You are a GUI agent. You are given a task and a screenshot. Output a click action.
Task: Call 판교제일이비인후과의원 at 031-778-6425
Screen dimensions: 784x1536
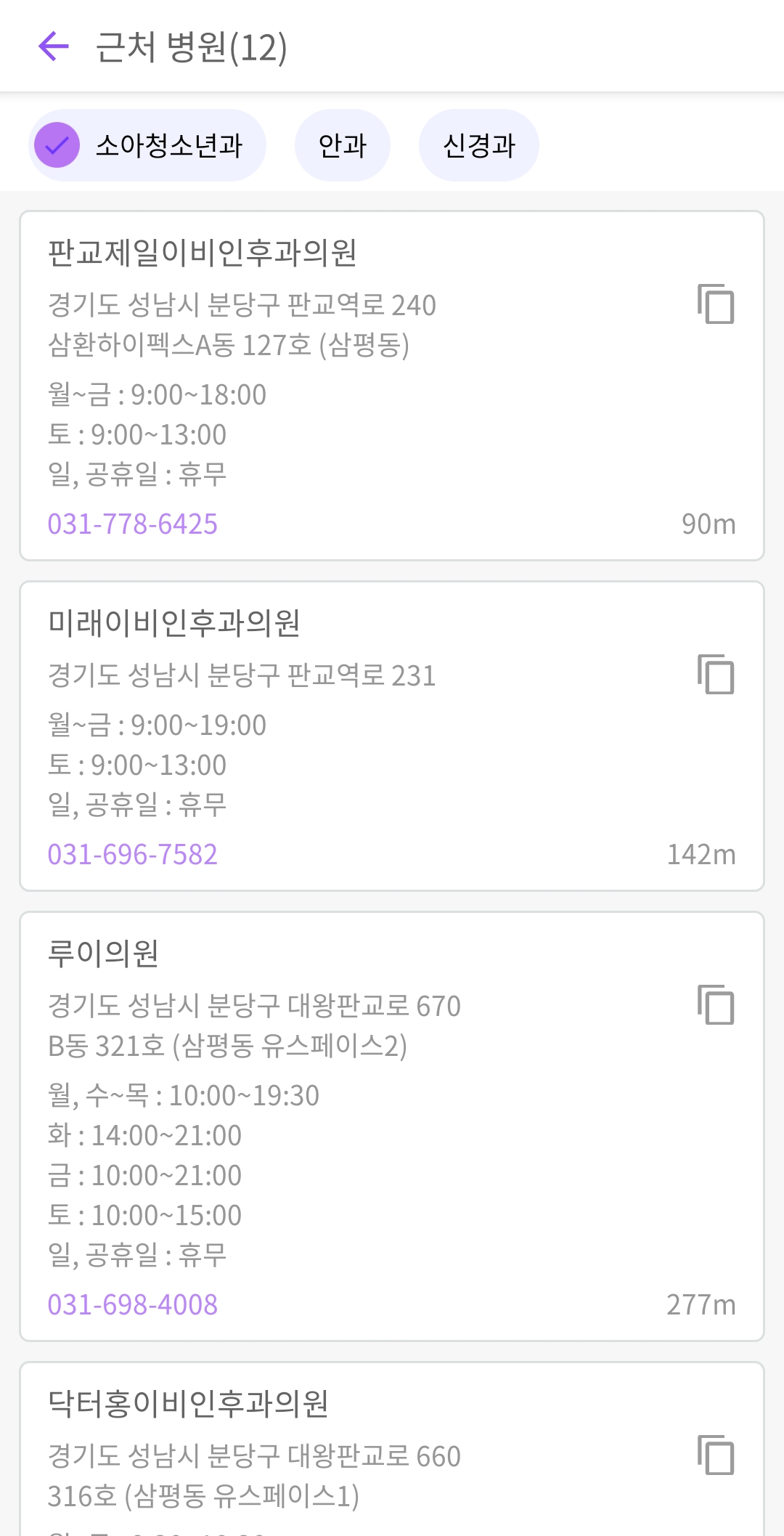pyautogui.click(x=133, y=524)
